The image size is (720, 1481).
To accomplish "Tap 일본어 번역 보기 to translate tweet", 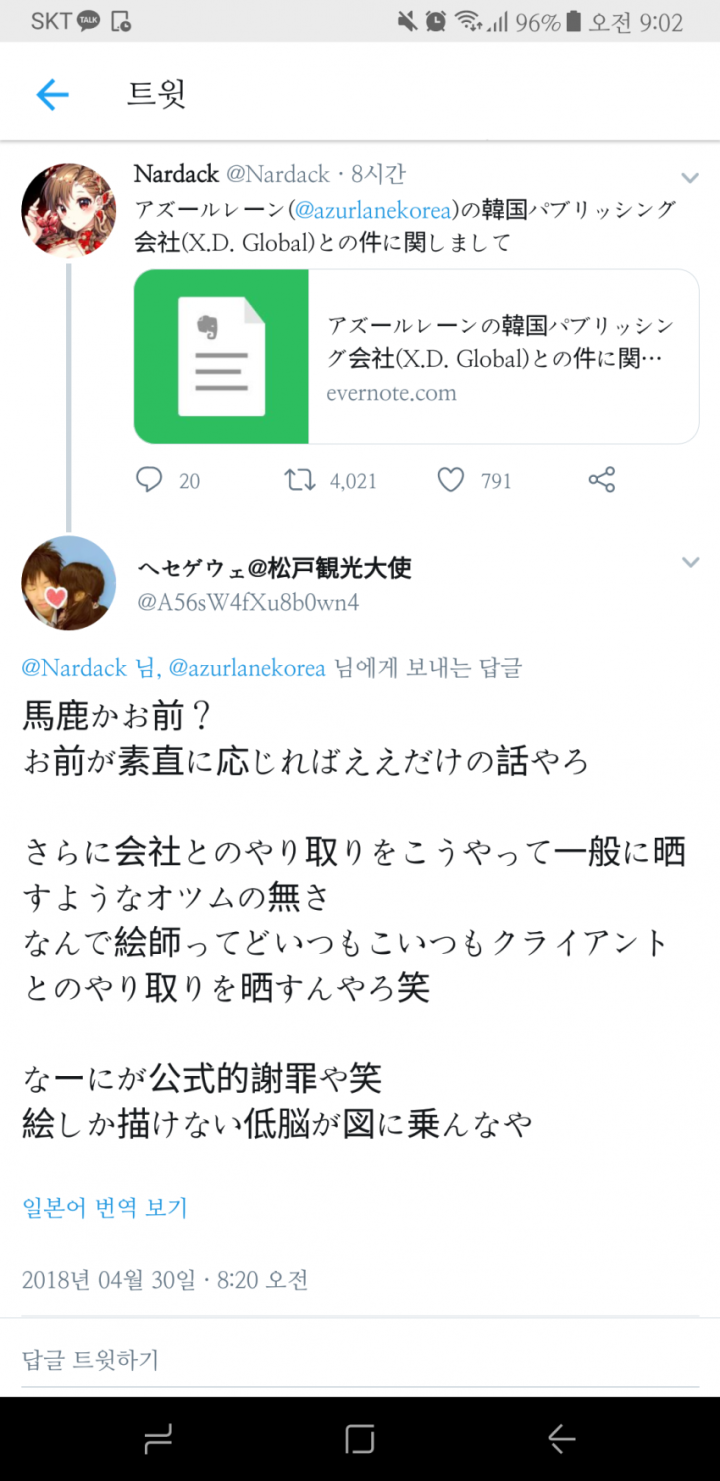I will pyautogui.click(x=105, y=1207).
